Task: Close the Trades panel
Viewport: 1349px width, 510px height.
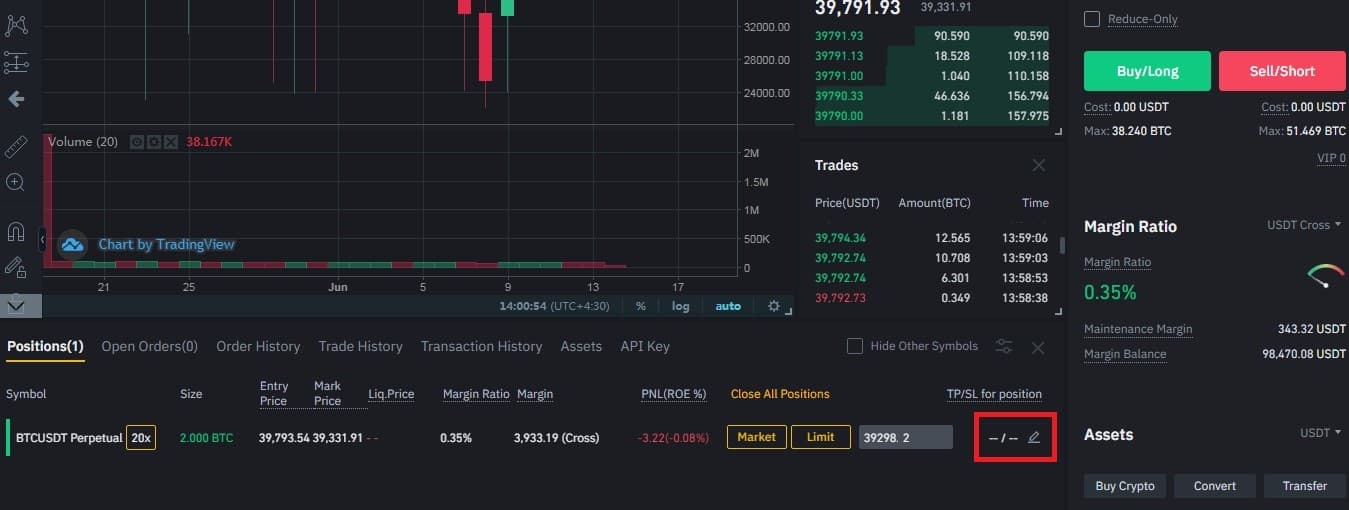Action: 1039,165
